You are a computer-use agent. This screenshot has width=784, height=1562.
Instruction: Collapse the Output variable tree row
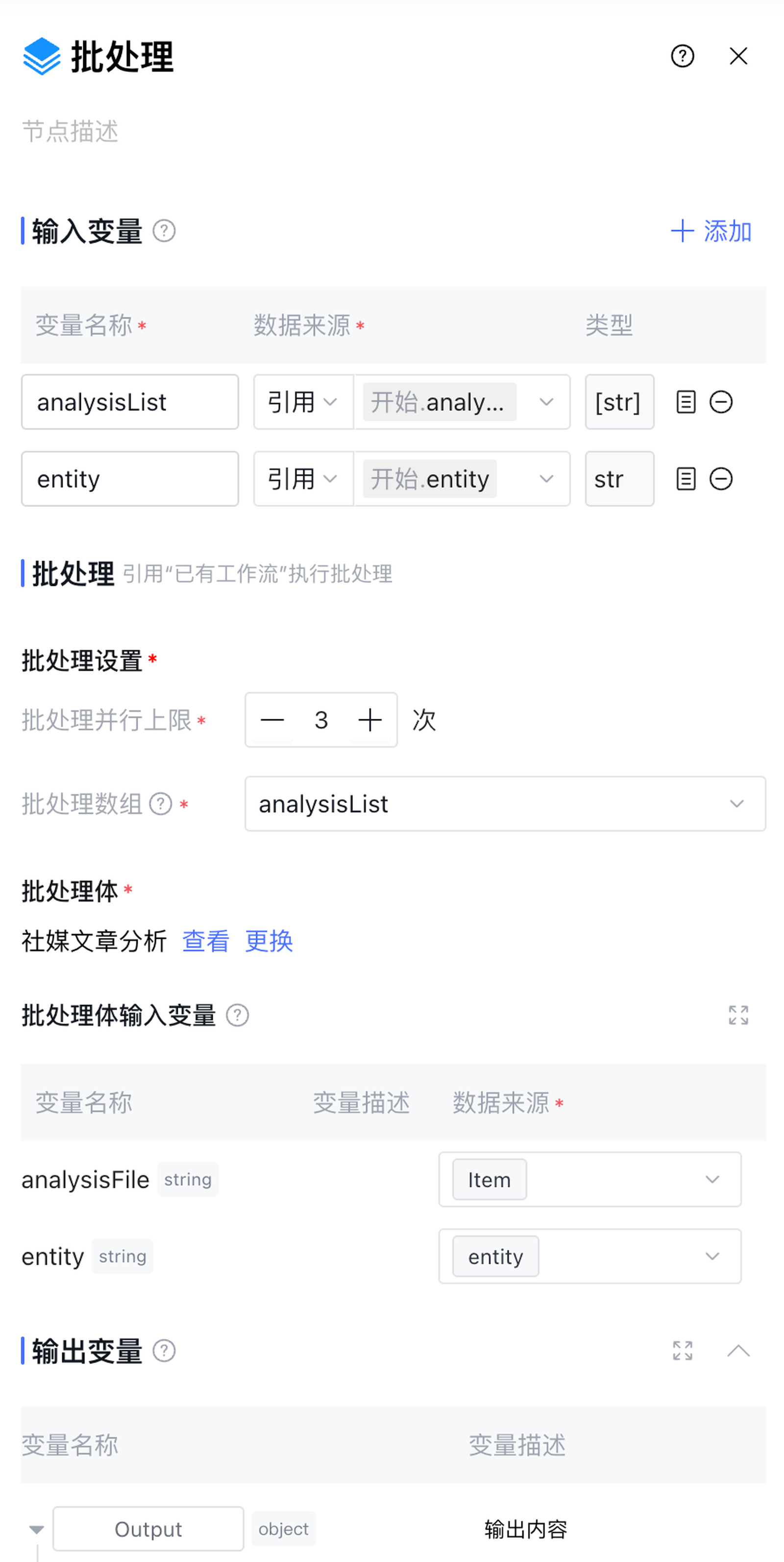point(36,1529)
